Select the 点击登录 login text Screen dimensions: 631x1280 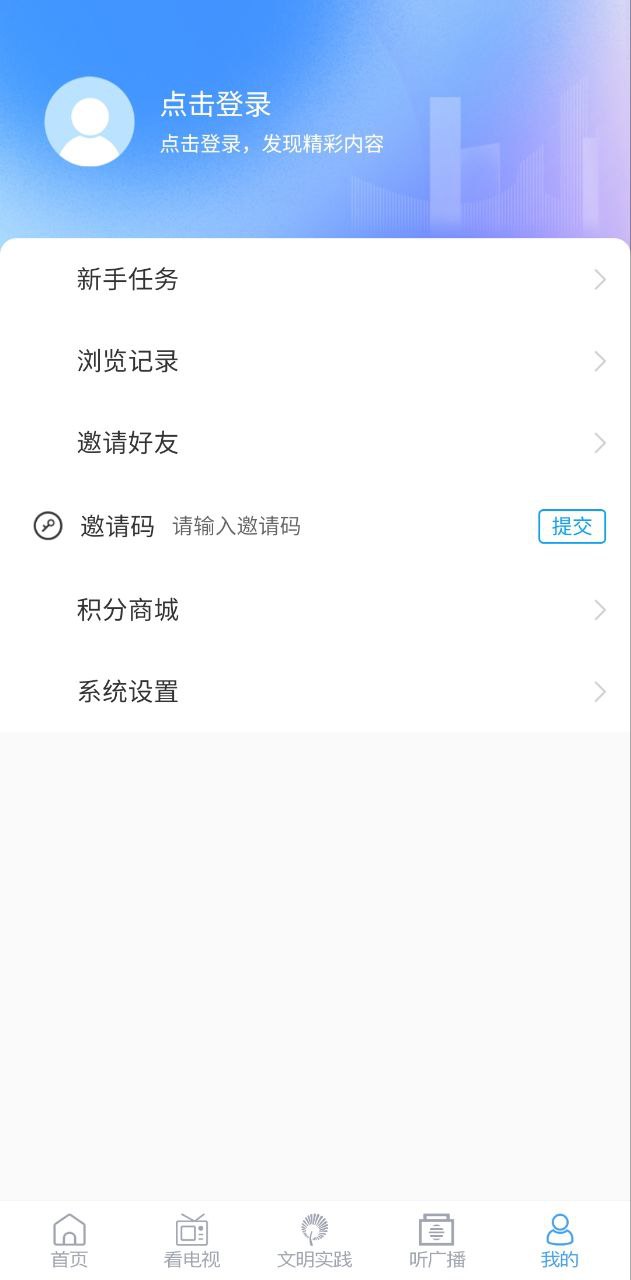[216, 105]
